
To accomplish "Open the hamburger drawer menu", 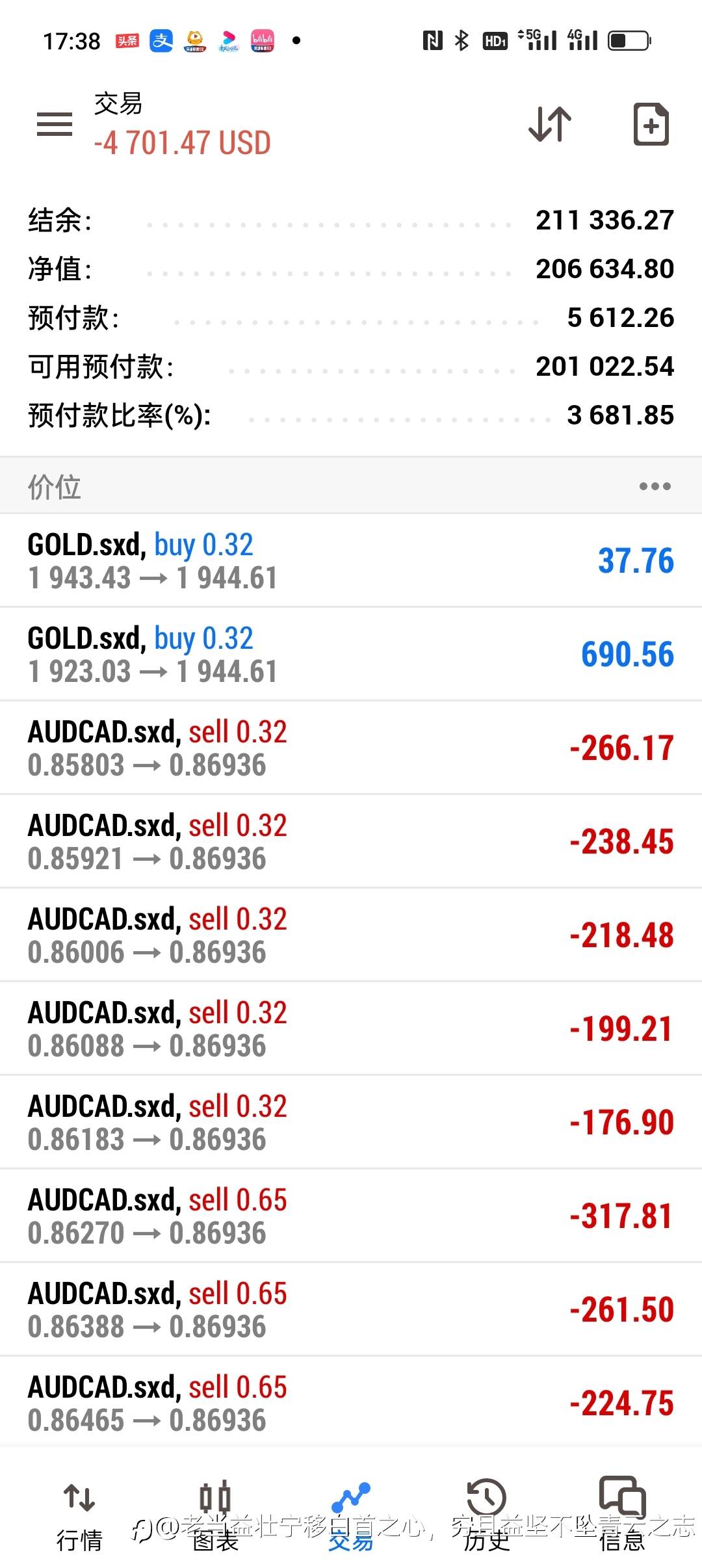I will coord(55,124).
